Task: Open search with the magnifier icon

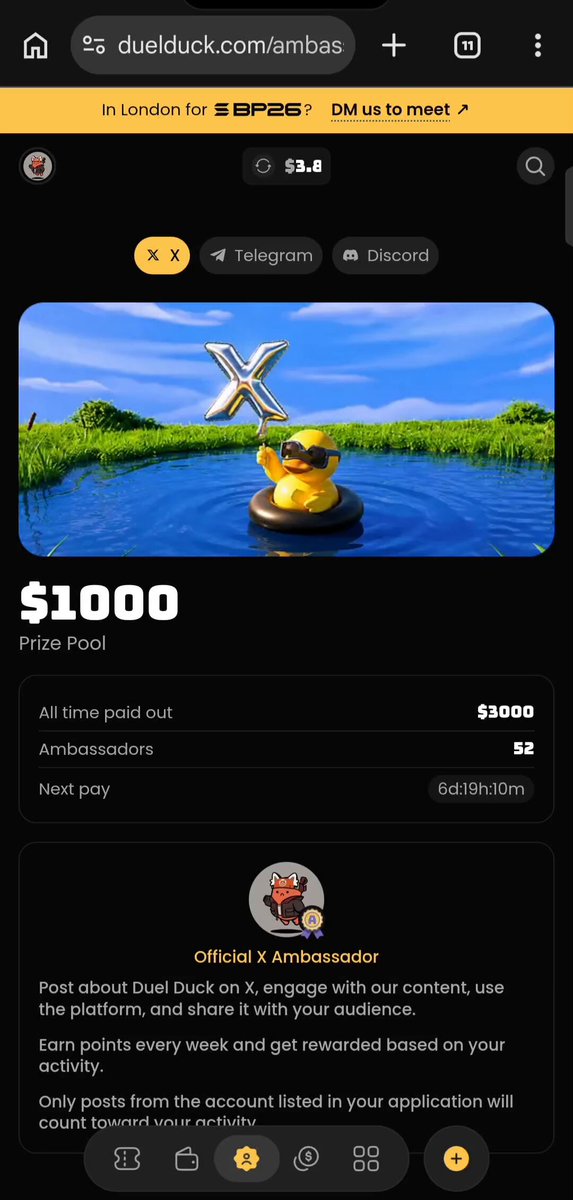Action: (x=535, y=166)
